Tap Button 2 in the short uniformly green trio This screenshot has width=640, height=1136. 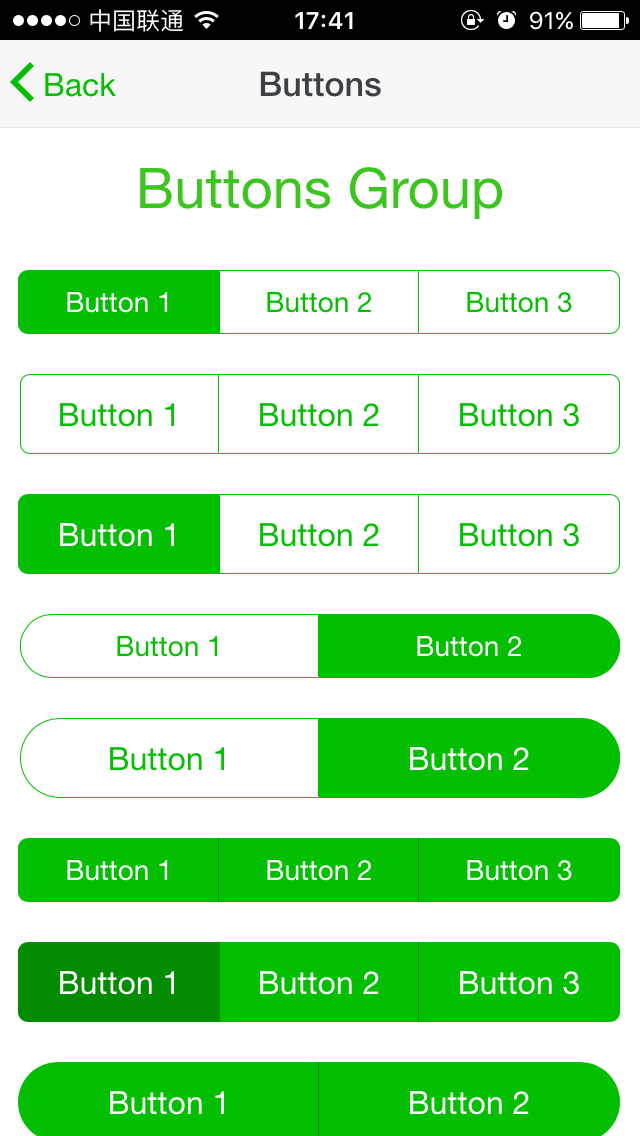click(x=318, y=871)
